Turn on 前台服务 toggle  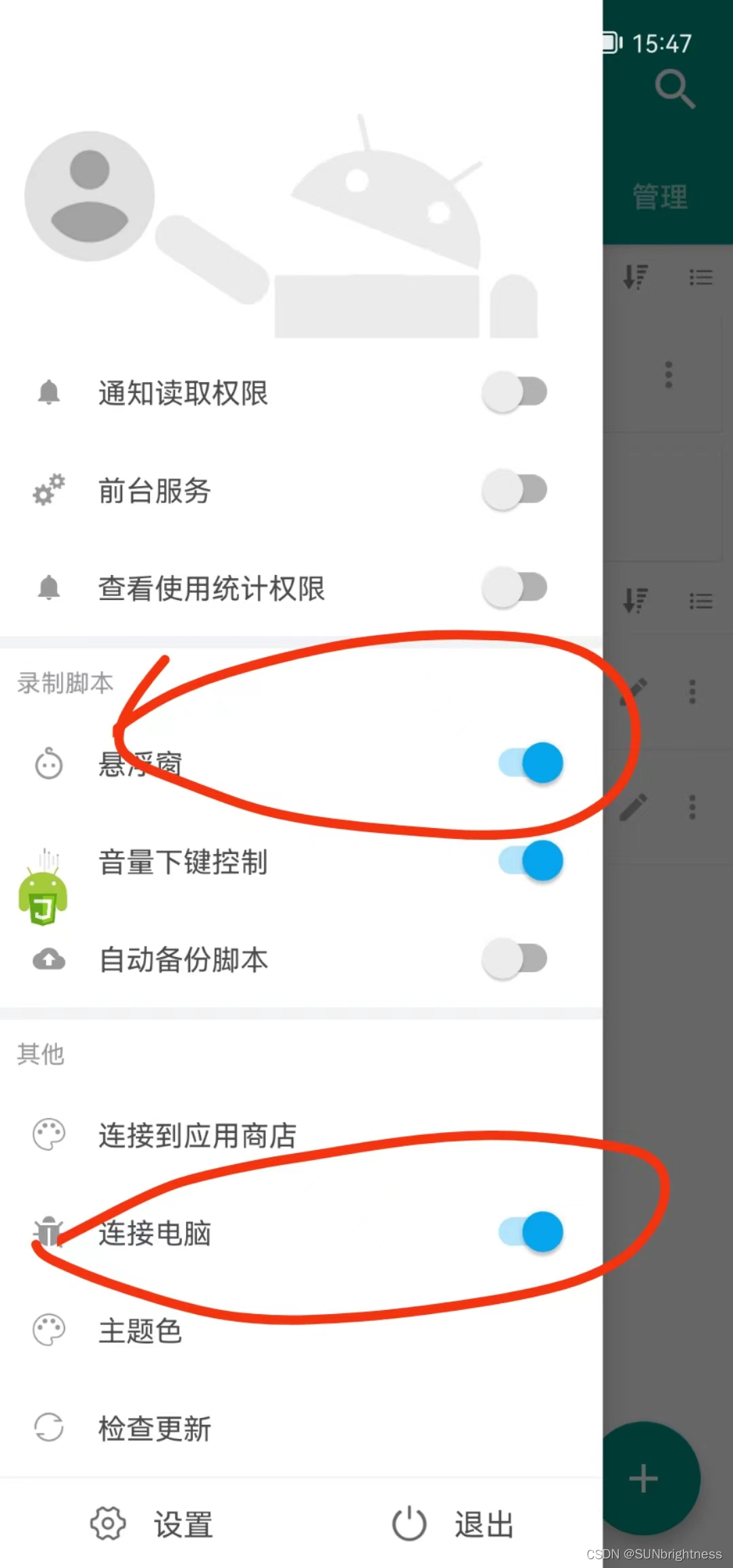tap(515, 490)
